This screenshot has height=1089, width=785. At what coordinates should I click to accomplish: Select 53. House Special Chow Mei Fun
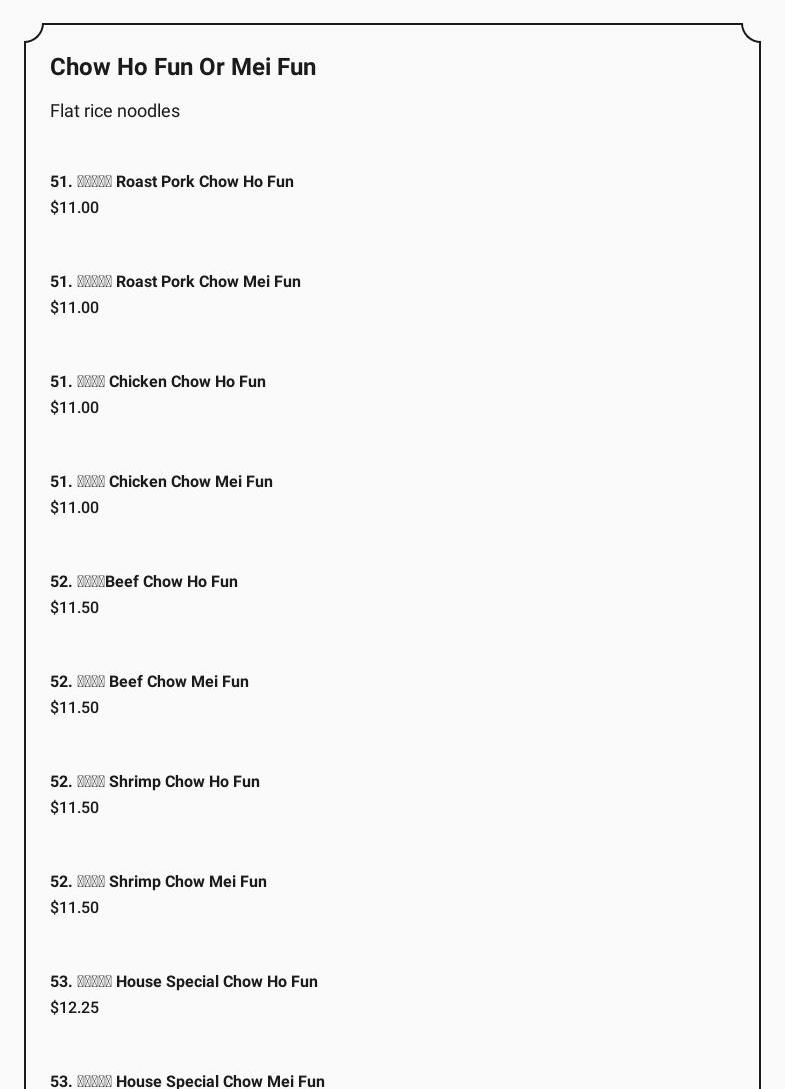click(x=187, y=1080)
